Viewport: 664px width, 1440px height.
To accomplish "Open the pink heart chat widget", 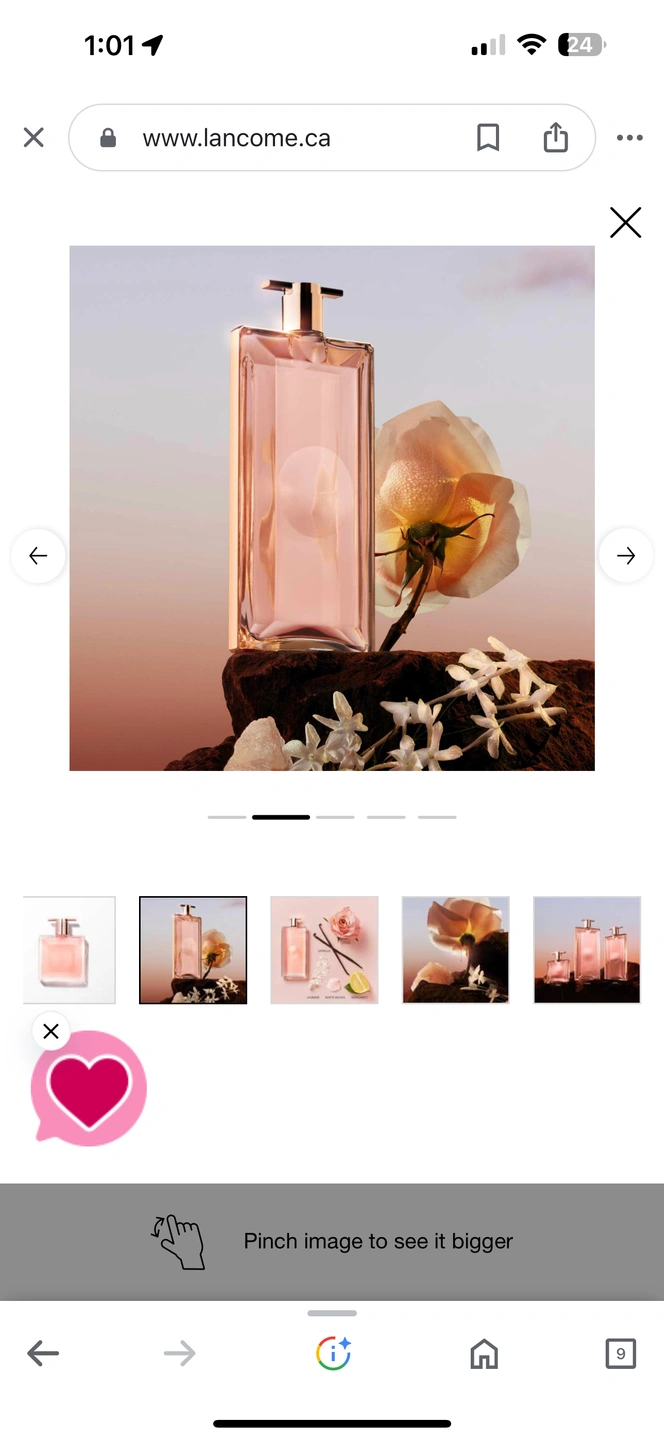I will (x=90, y=1090).
